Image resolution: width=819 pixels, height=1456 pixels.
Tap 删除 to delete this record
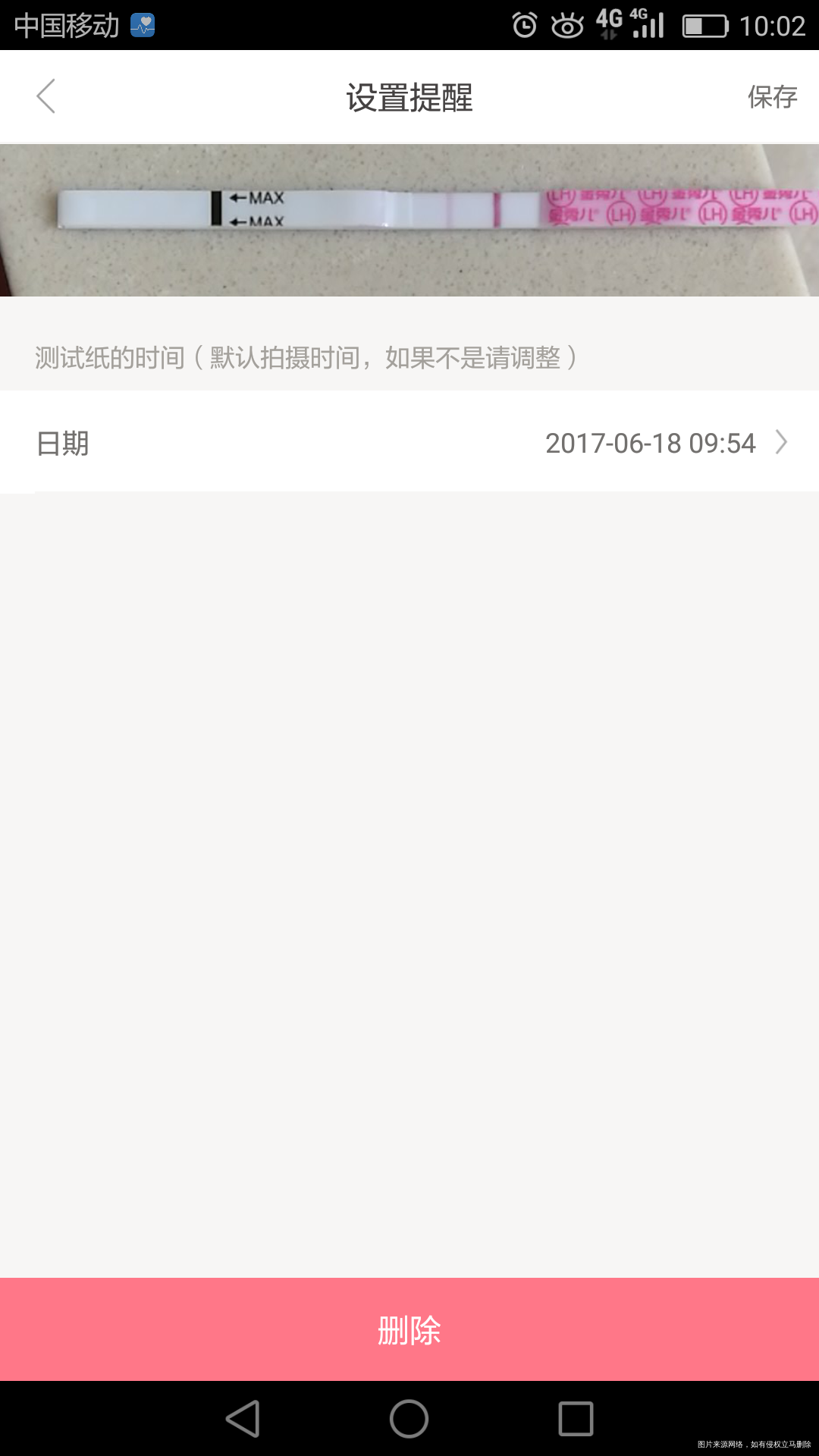point(409,1328)
